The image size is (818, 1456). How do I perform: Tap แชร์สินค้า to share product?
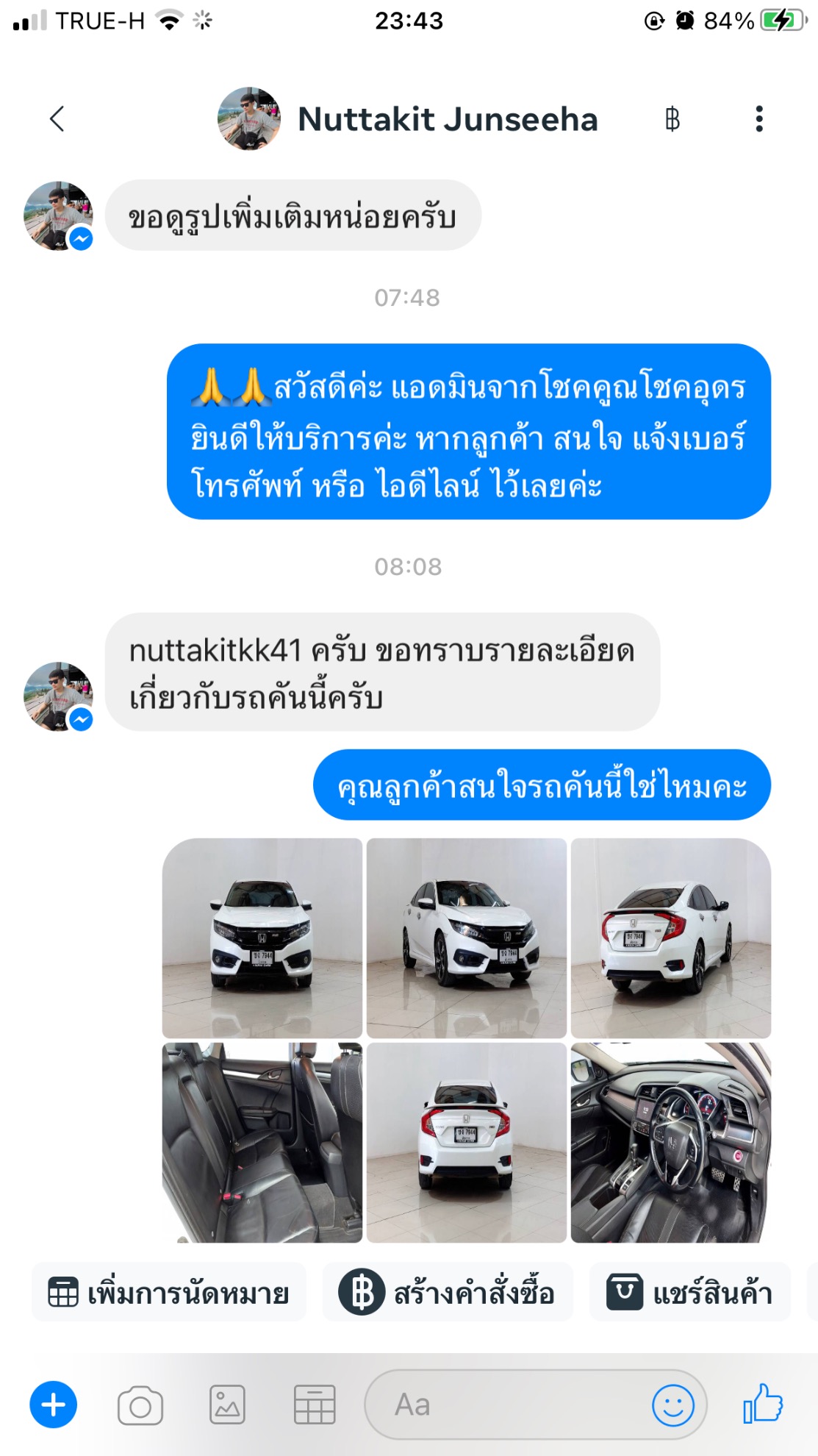(689, 1292)
